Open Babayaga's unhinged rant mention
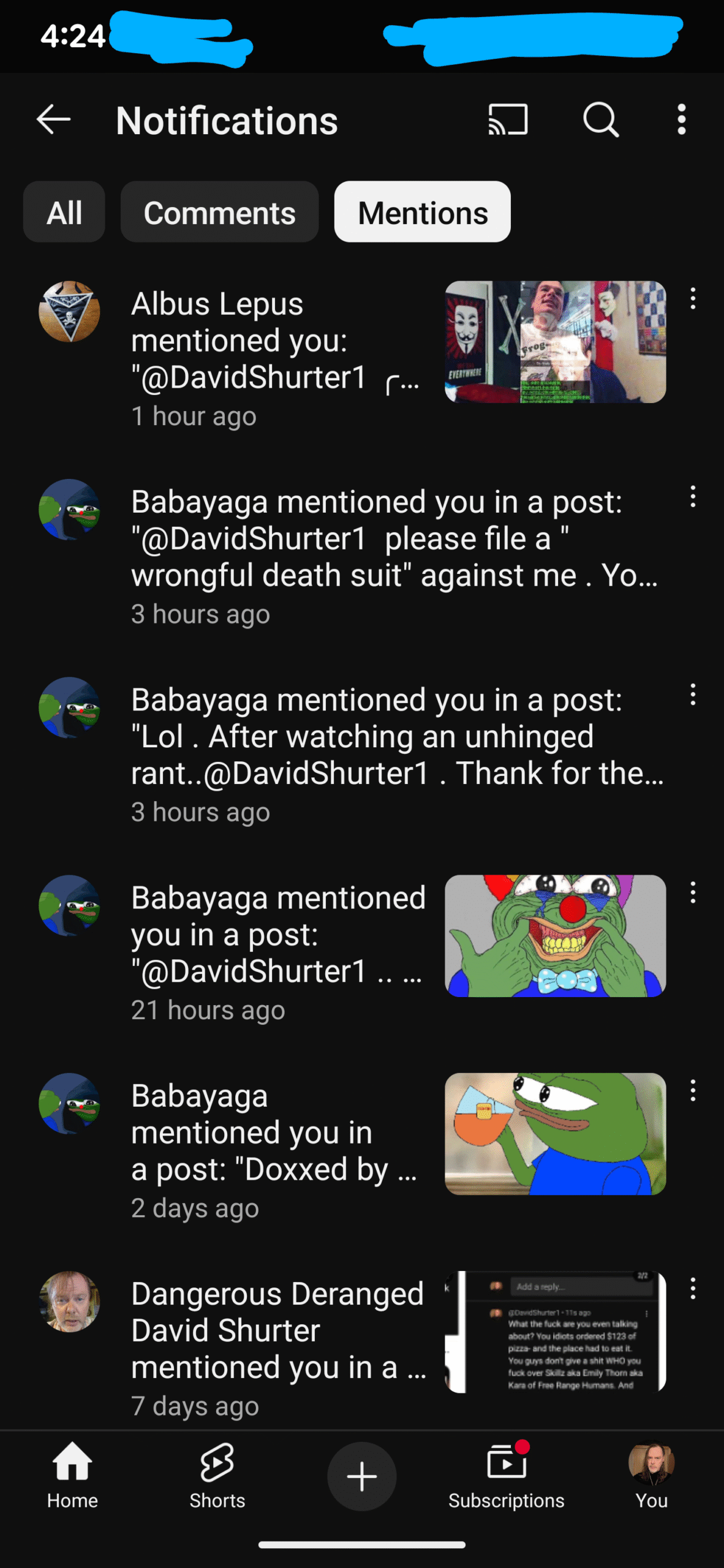The width and height of the screenshot is (724, 1568). pos(392,754)
